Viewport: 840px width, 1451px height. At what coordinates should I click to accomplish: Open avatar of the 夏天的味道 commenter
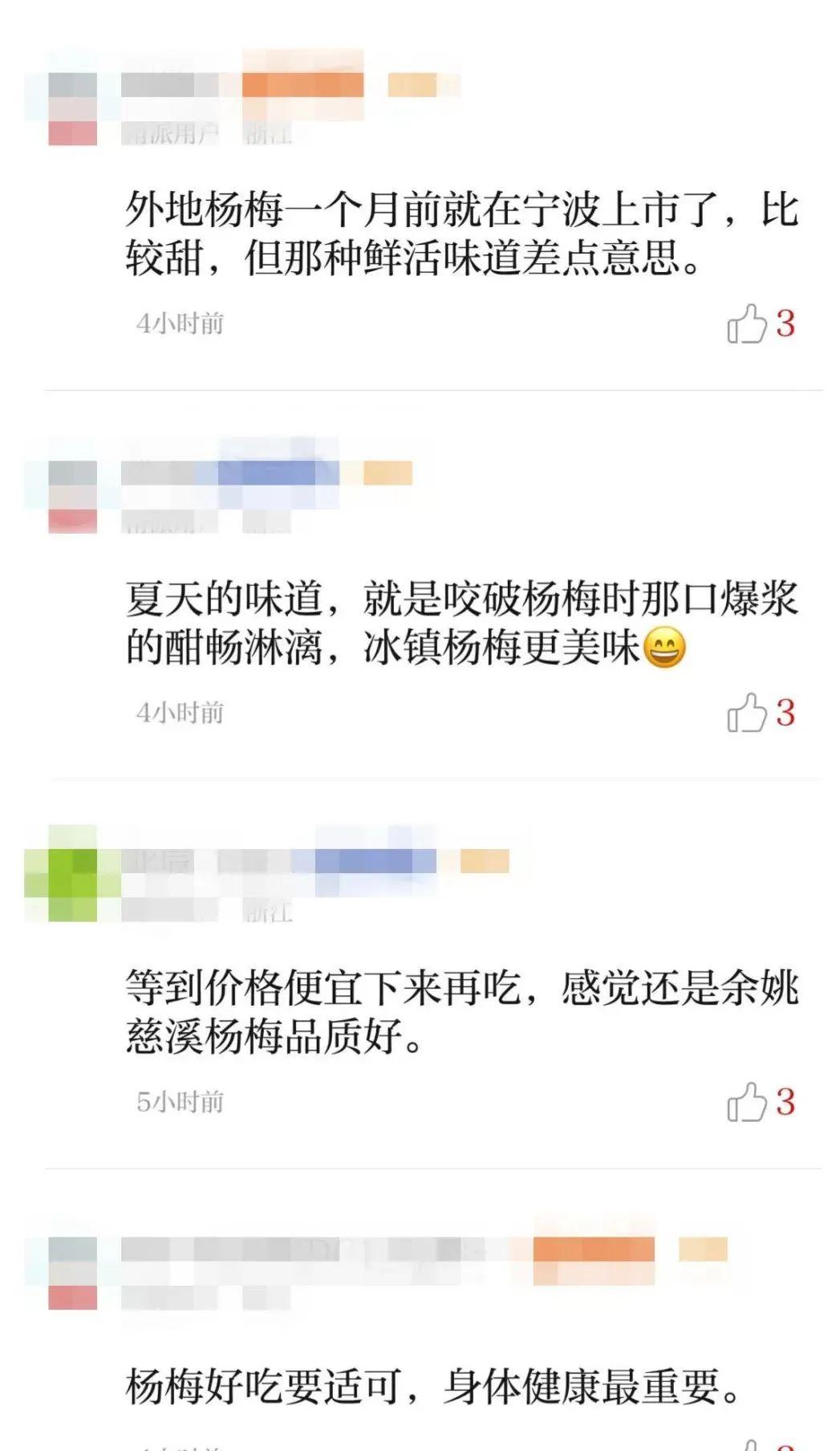(x=72, y=486)
